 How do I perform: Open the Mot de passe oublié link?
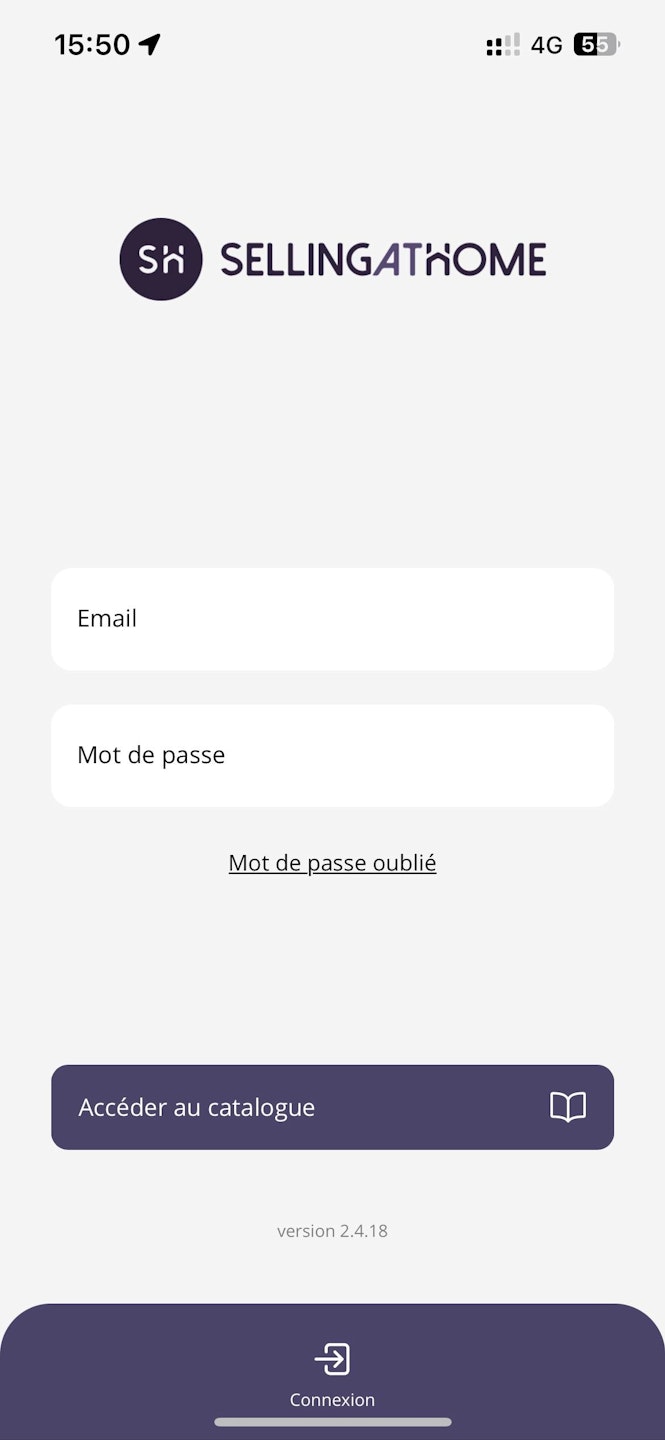coord(332,863)
